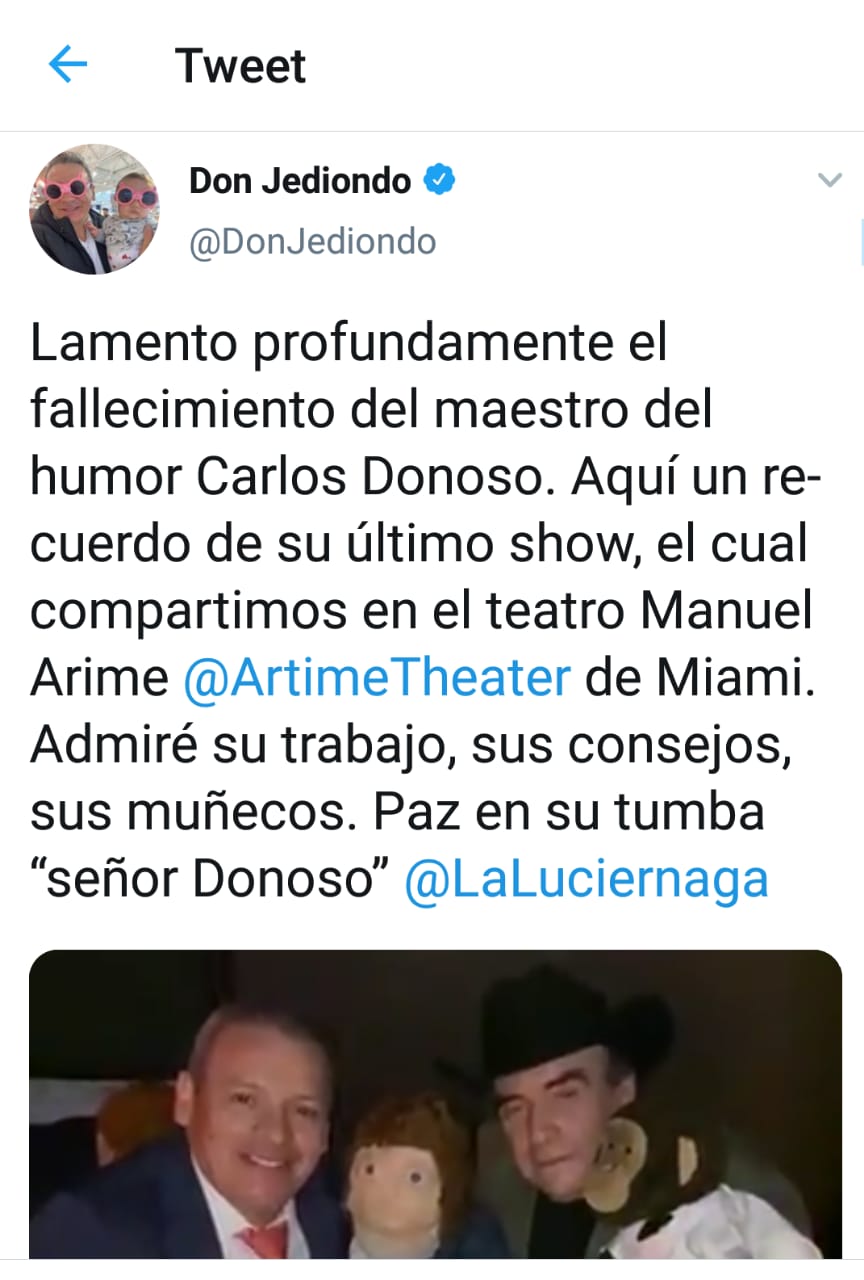
Task: Go back using the arrow
Action: coord(68,66)
